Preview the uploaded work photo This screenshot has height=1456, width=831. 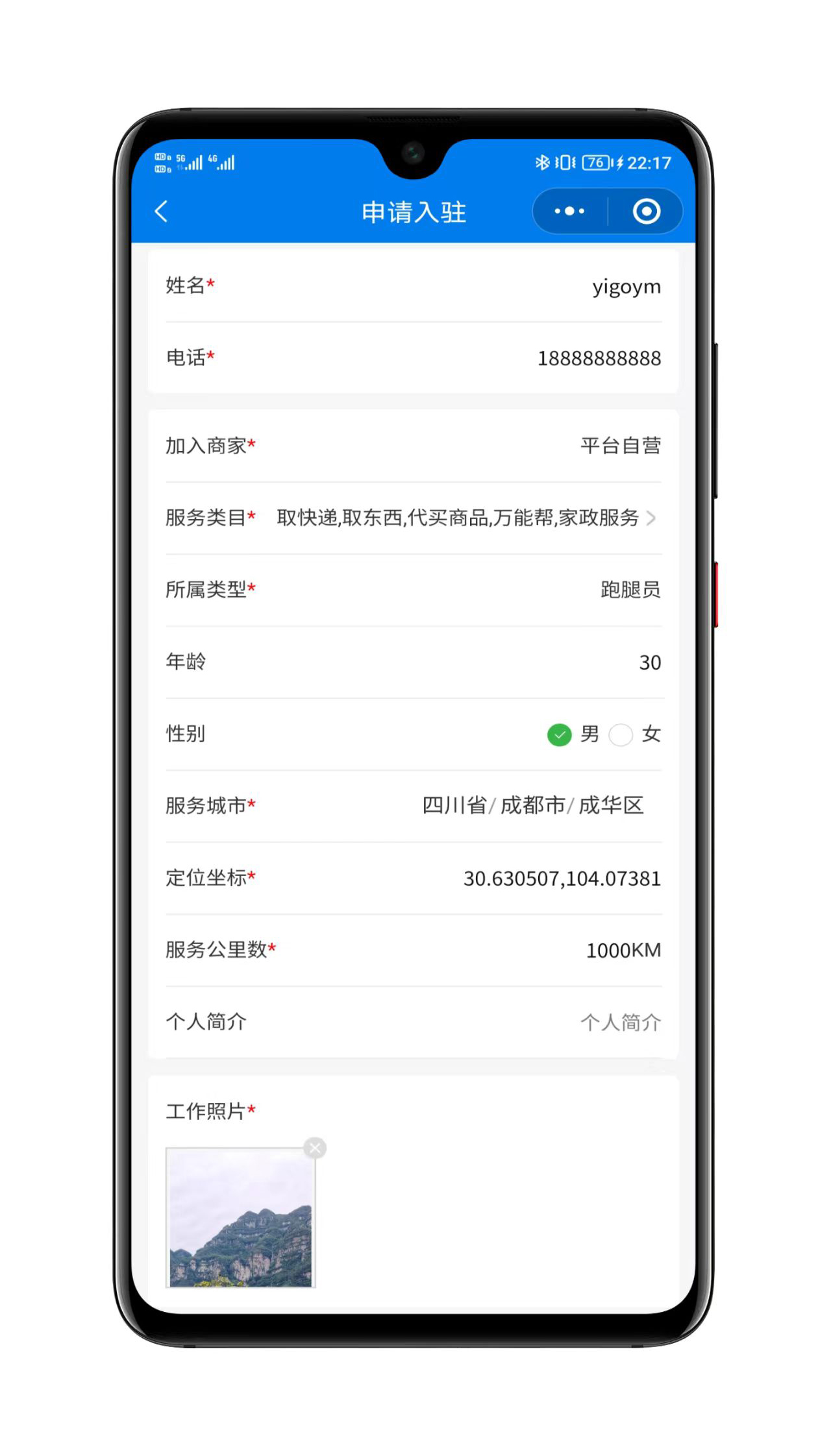point(240,1219)
